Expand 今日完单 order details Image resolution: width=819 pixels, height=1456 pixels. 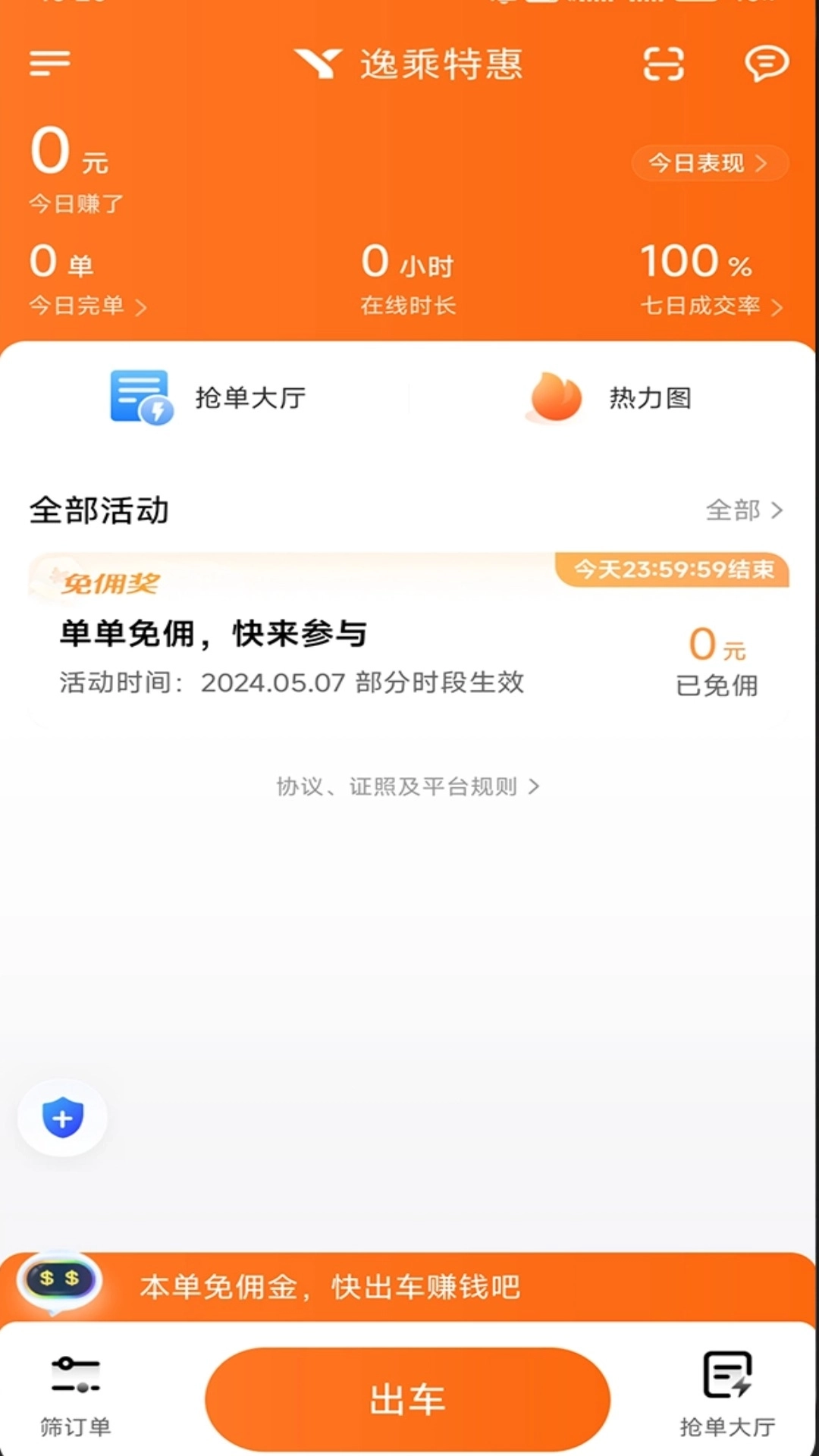(86, 306)
